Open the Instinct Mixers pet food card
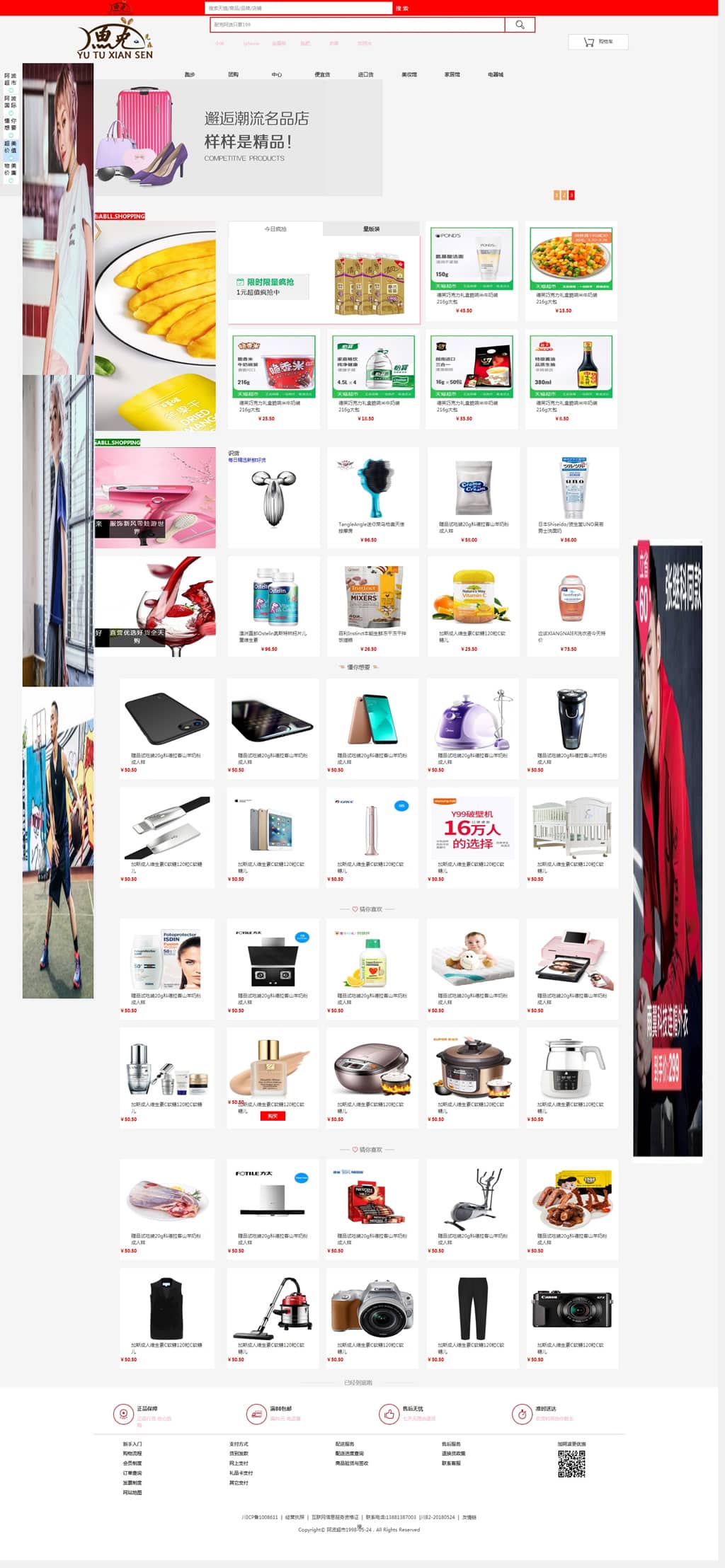This screenshot has height=1568, width=725. tap(372, 606)
